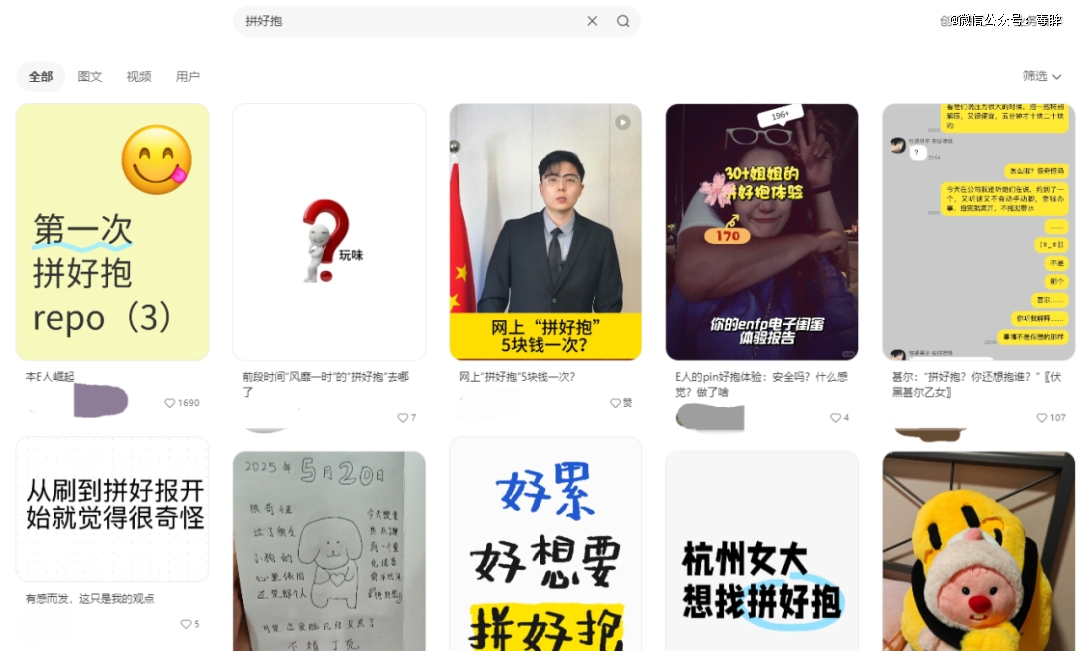
Task: Open the red question mark 玩味 post
Action: (329, 232)
